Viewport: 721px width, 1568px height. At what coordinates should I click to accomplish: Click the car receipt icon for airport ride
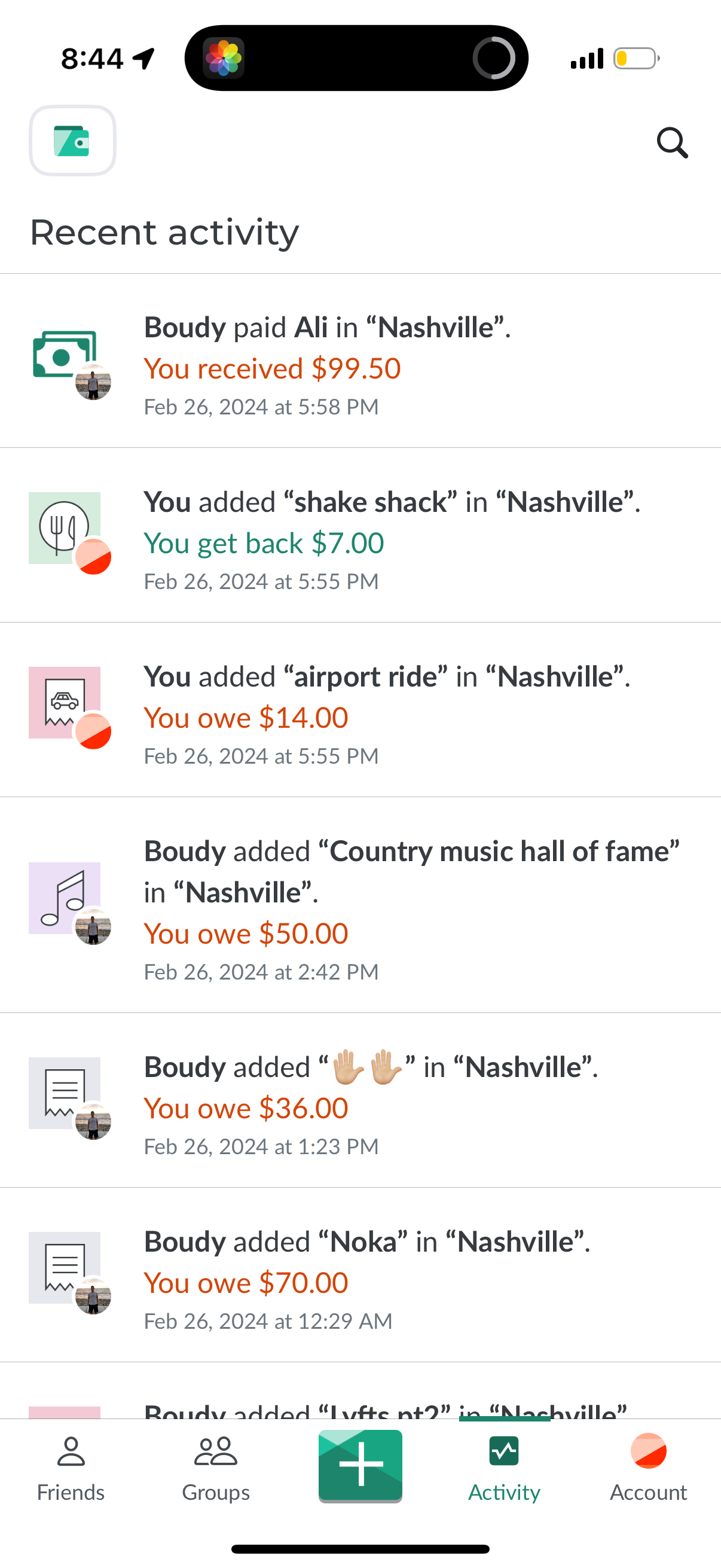click(64, 702)
